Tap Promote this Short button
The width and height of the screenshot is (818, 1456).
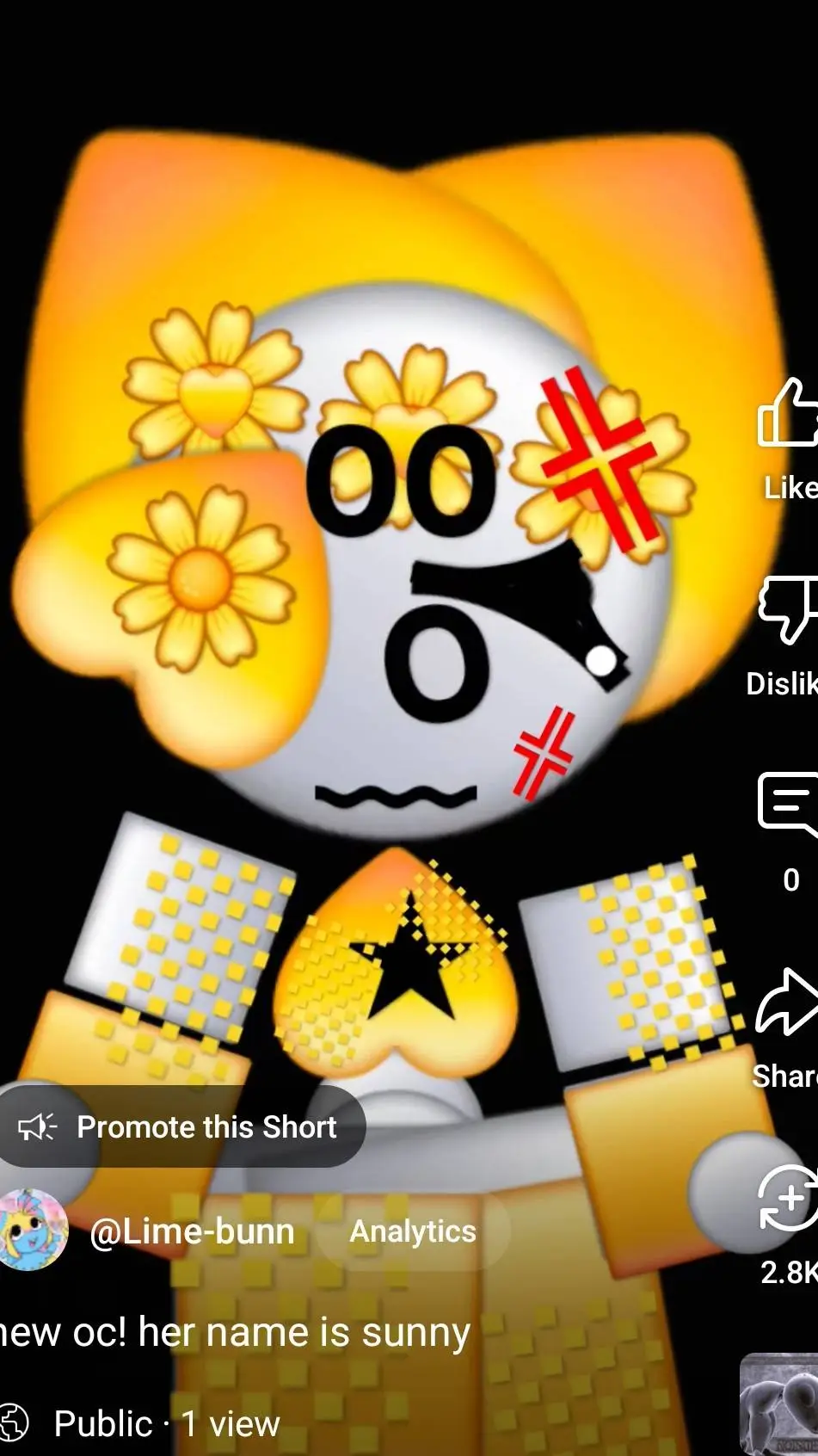(181, 1126)
